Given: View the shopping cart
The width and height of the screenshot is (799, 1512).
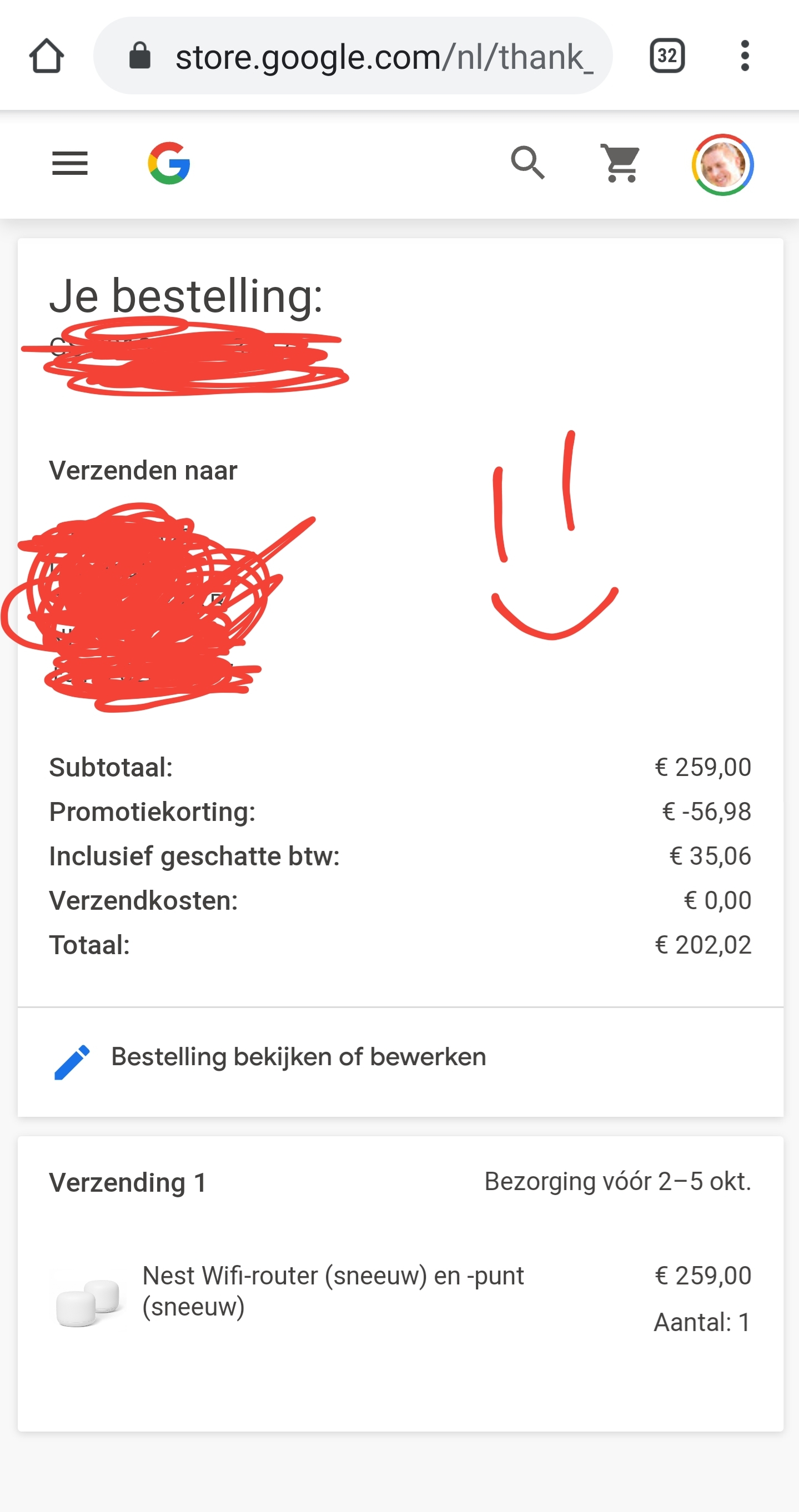Looking at the screenshot, I should (x=620, y=163).
